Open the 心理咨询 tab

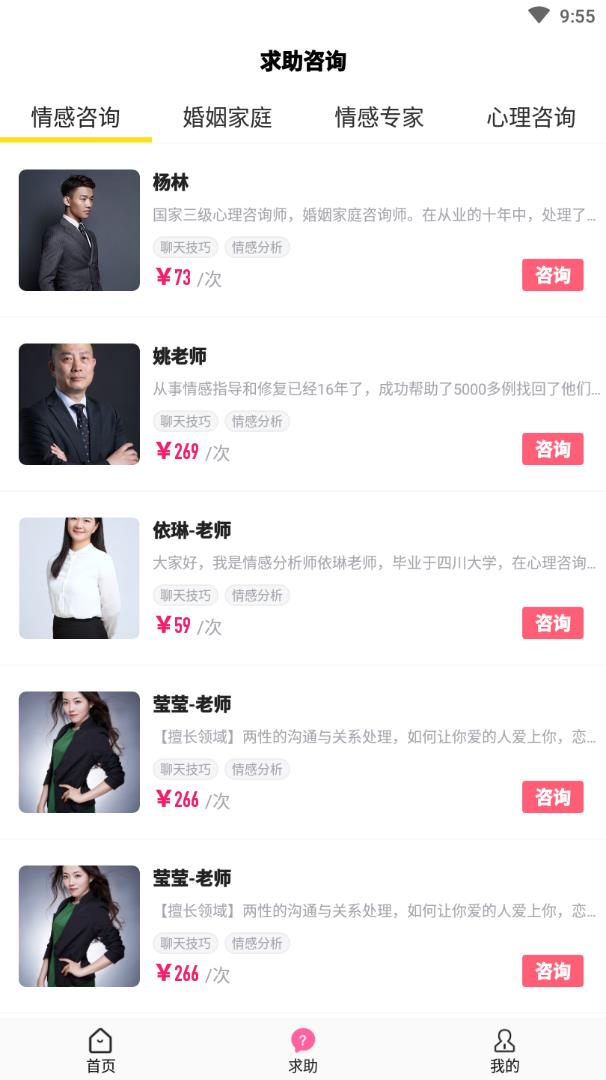[x=531, y=117]
